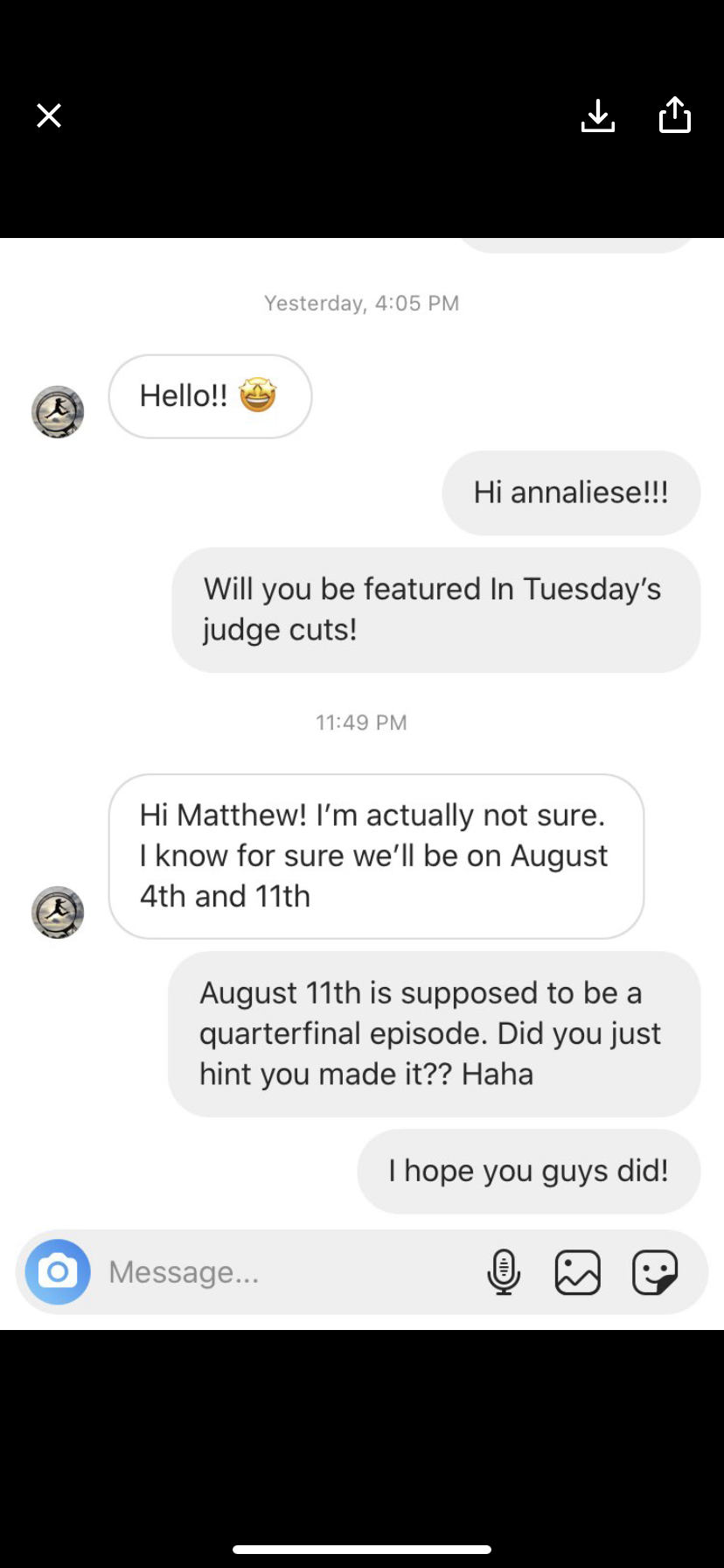Focus the Message text field
Screen dimensions: 724x1568
[x=287, y=1271]
